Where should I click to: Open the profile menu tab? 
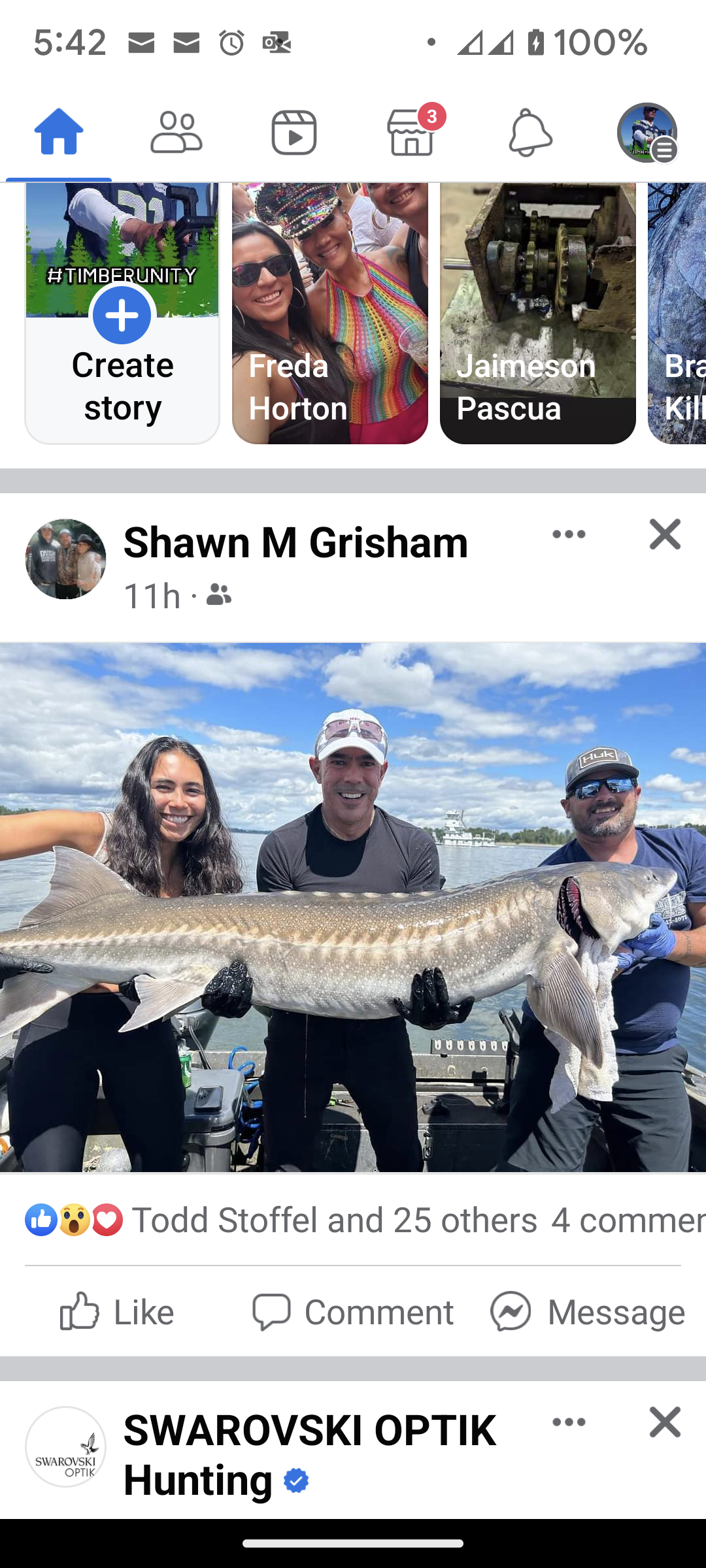[647, 133]
